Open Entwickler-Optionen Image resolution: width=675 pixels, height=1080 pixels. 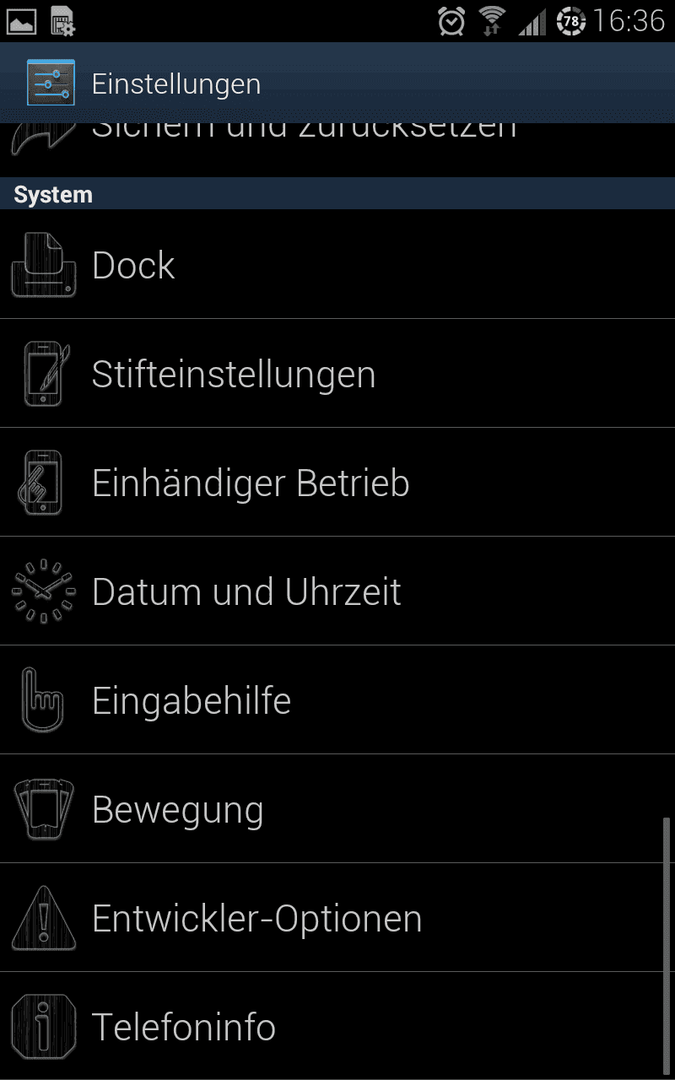point(338,917)
